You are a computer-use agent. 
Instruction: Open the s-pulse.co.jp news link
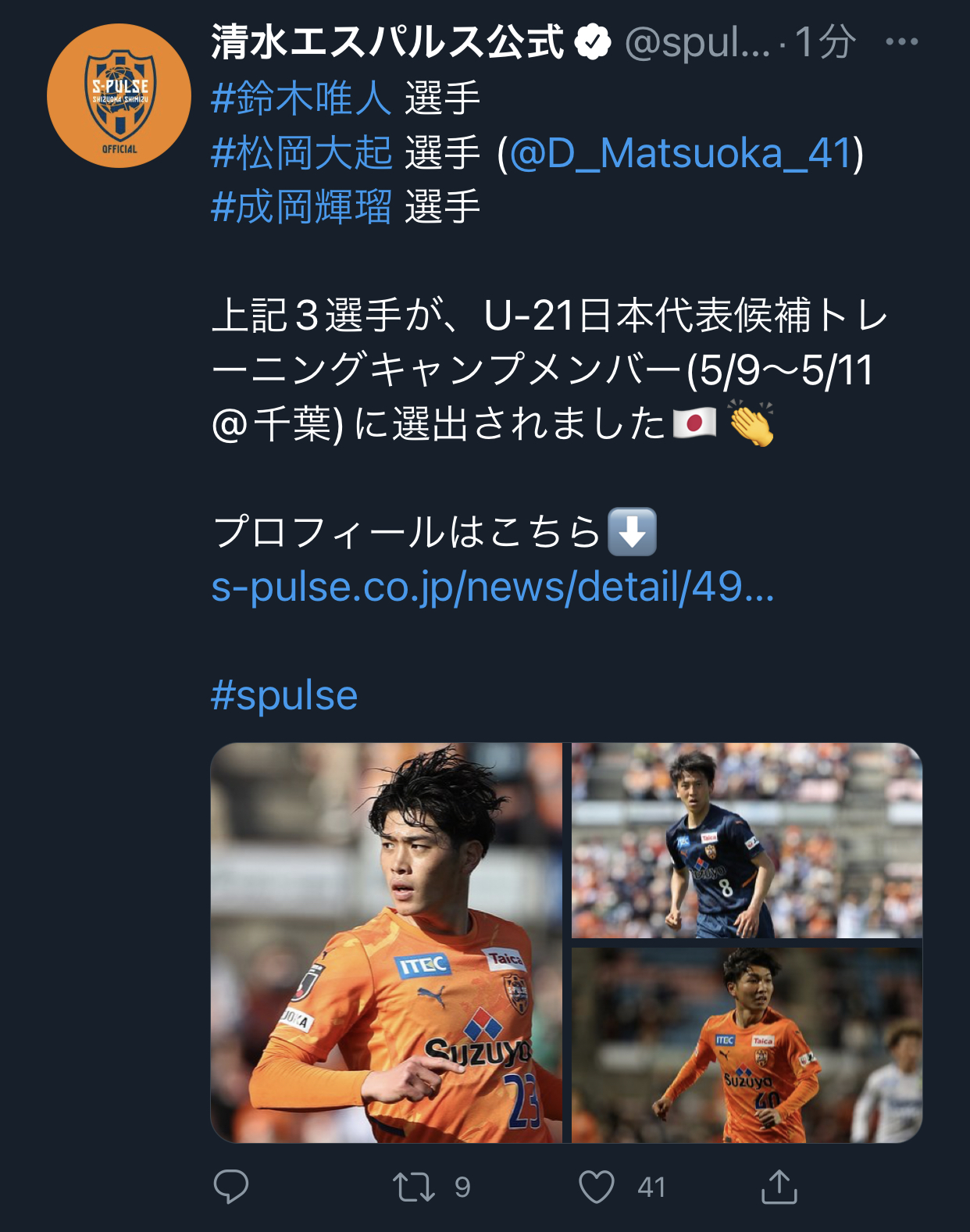pos(492,587)
